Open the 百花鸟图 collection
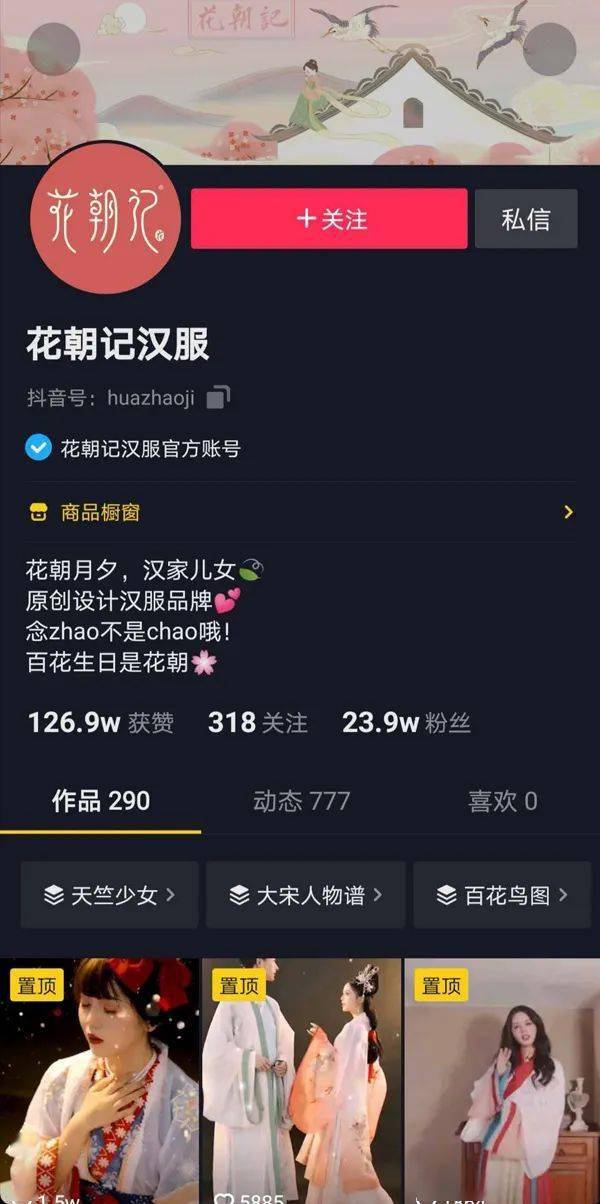The height and width of the screenshot is (1204, 600). (502, 895)
